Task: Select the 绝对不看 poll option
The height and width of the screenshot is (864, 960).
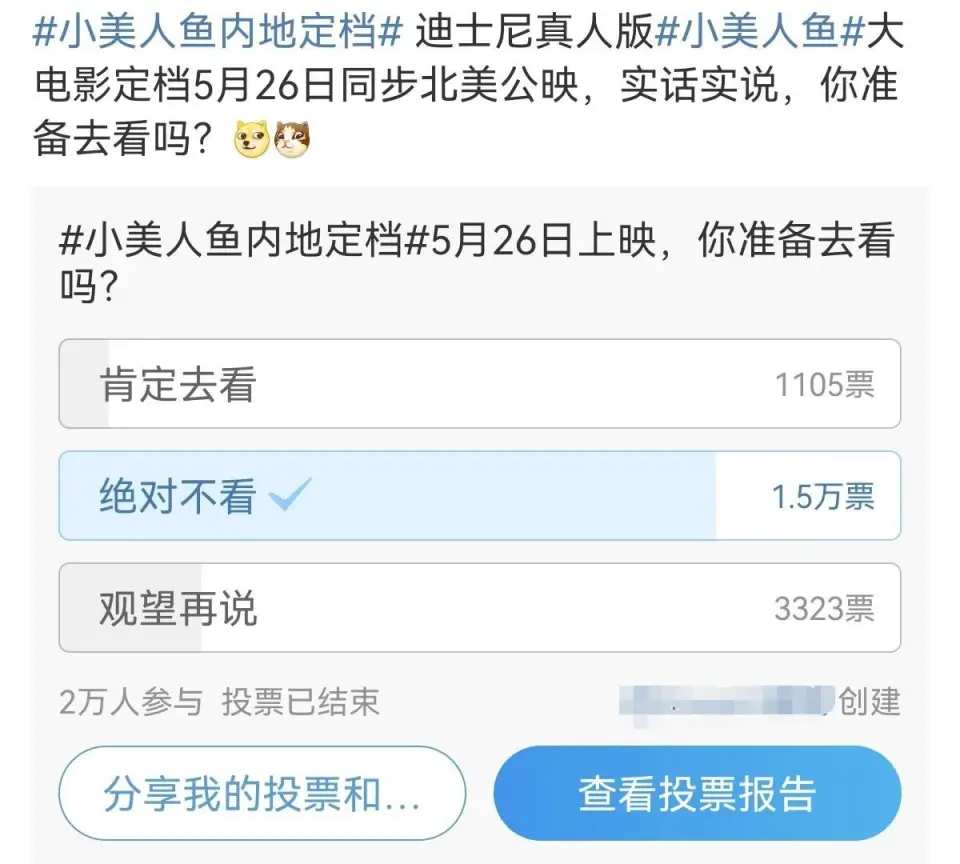Action: click(x=479, y=496)
